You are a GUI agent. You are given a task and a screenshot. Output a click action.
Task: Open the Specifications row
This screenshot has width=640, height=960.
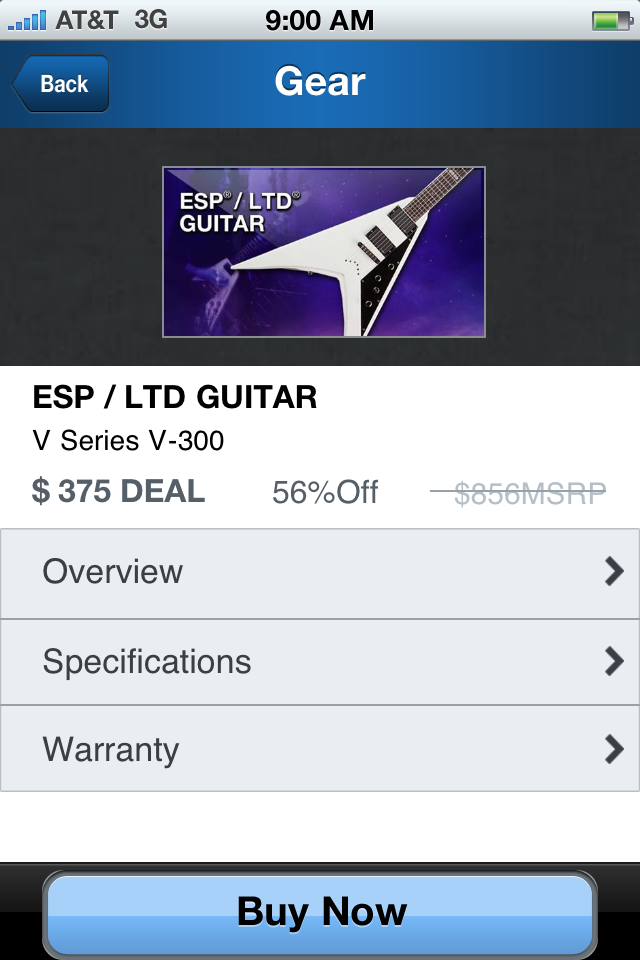(320, 662)
